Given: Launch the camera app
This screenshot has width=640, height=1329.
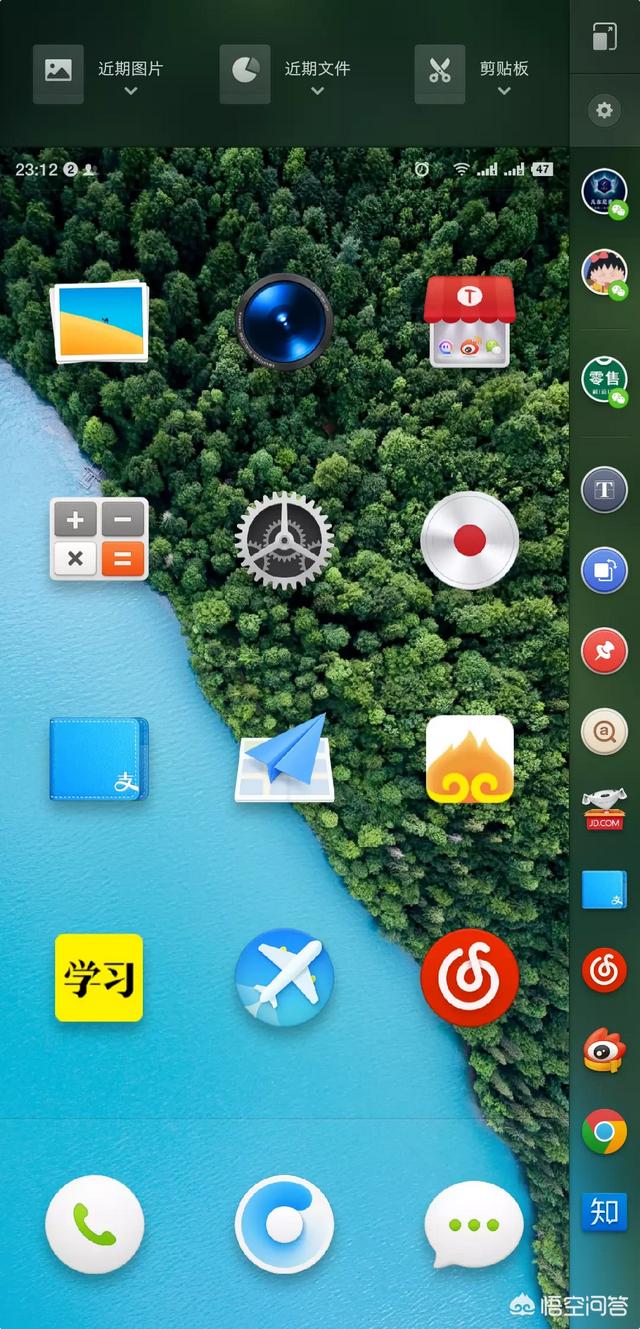Looking at the screenshot, I should tap(284, 321).
